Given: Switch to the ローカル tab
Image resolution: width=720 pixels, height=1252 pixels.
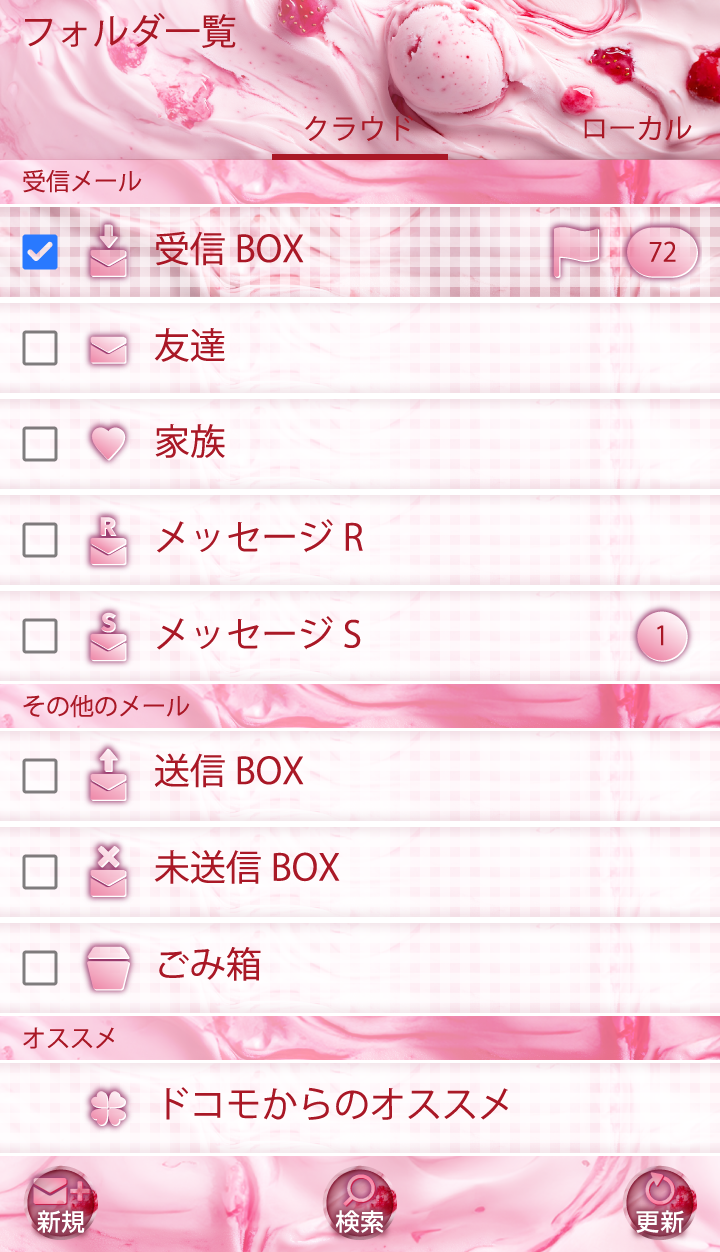Looking at the screenshot, I should tap(636, 128).
